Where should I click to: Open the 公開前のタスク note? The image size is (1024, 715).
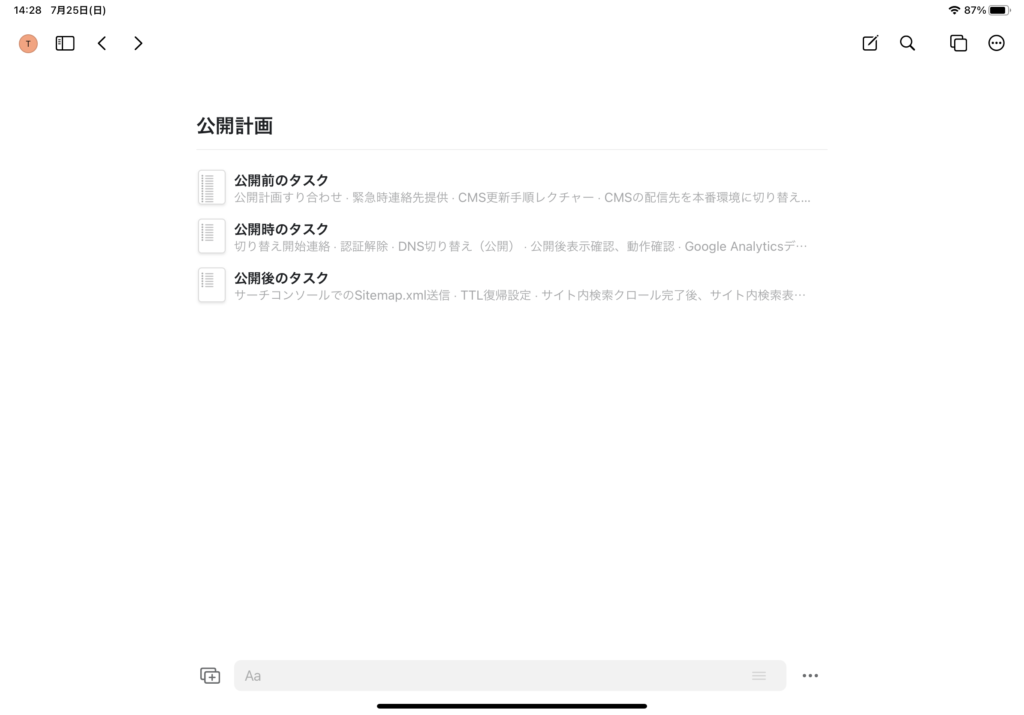281,180
